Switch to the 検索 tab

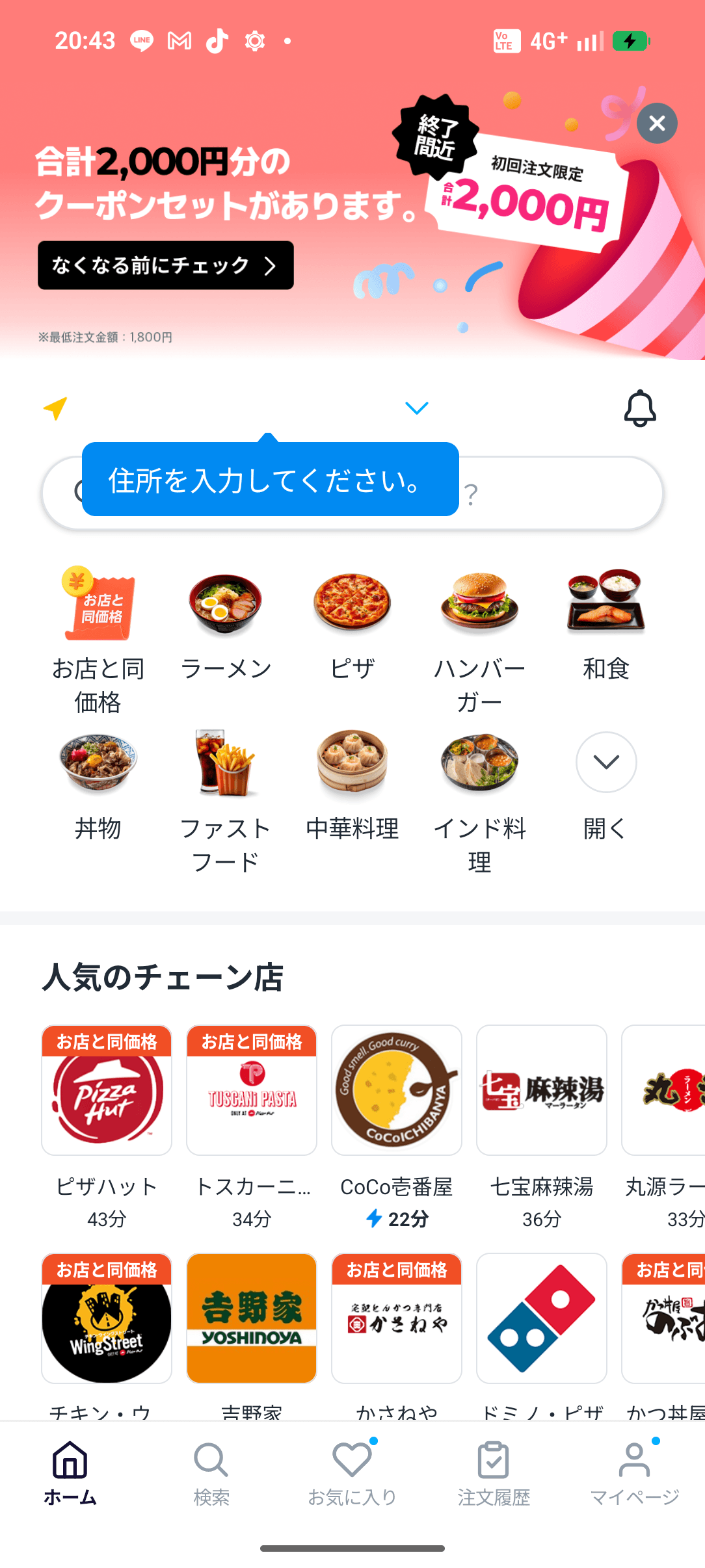(211, 1473)
